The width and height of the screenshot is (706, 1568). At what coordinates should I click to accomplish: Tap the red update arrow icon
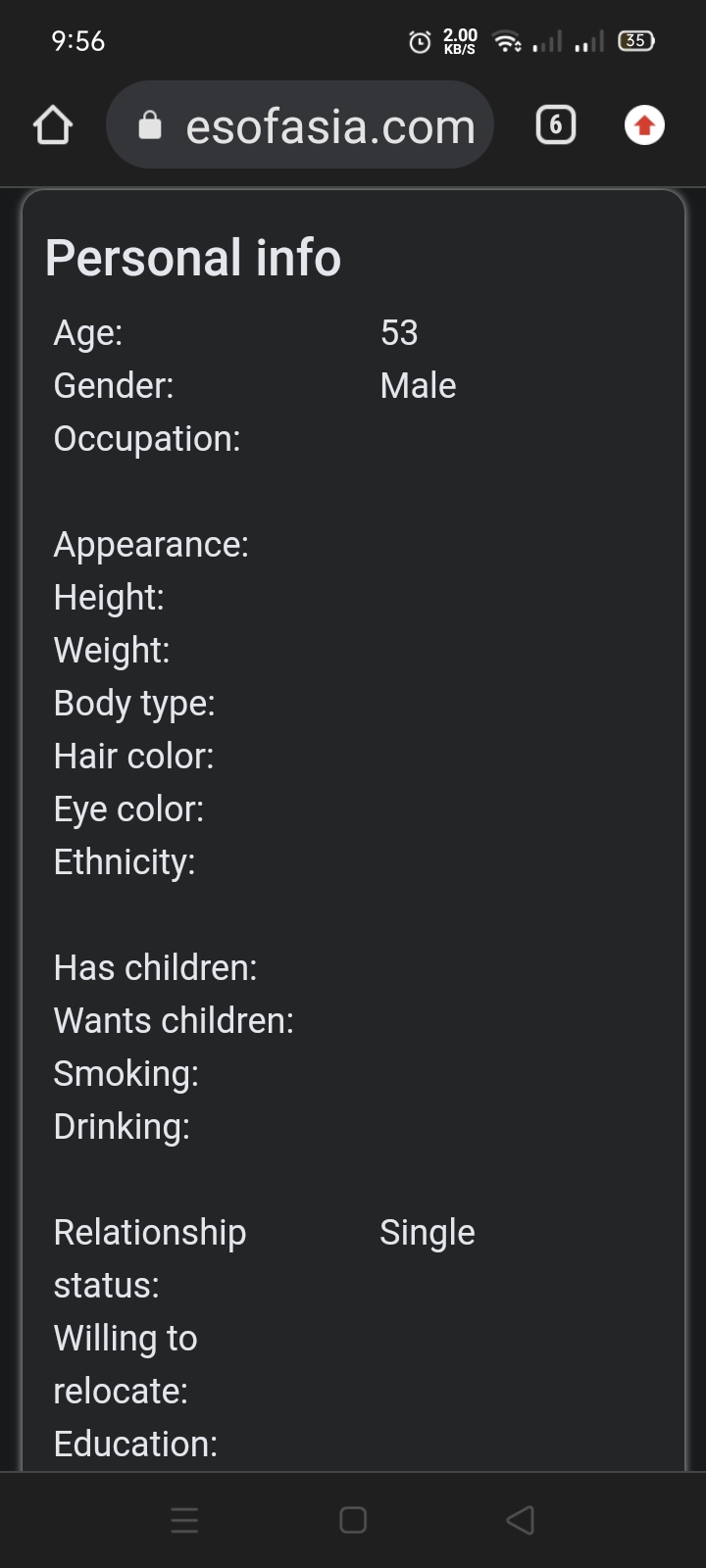[644, 125]
